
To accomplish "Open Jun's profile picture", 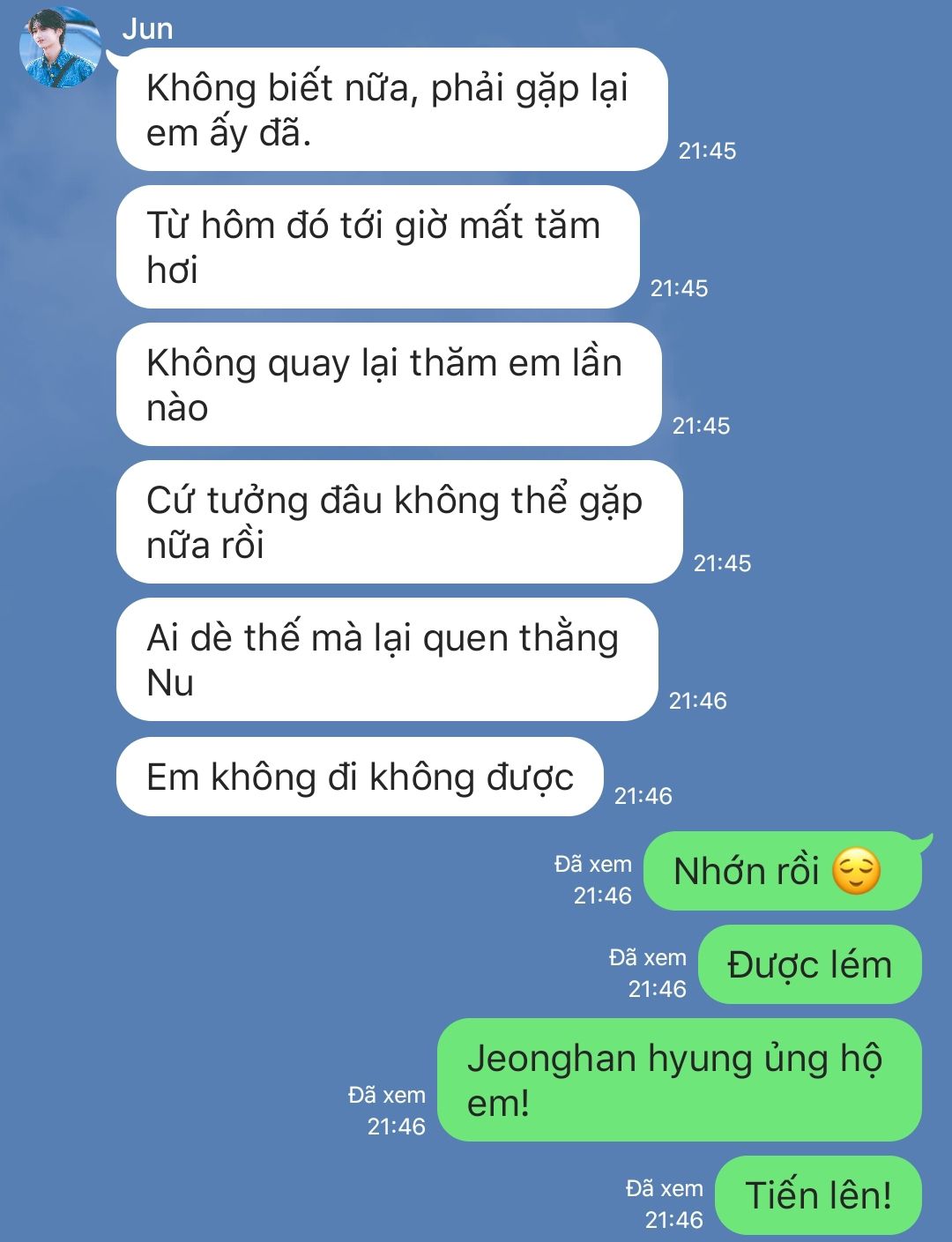I will pos(60,48).
